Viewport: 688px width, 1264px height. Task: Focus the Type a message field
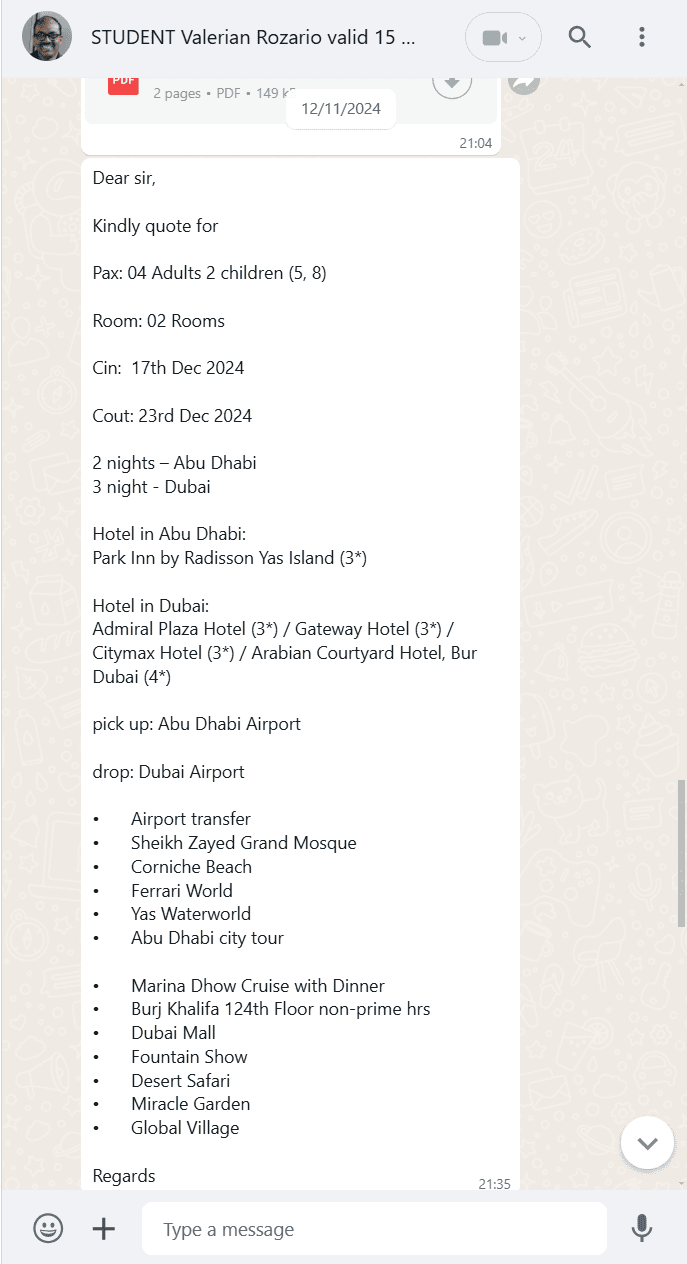(373, 1229)
